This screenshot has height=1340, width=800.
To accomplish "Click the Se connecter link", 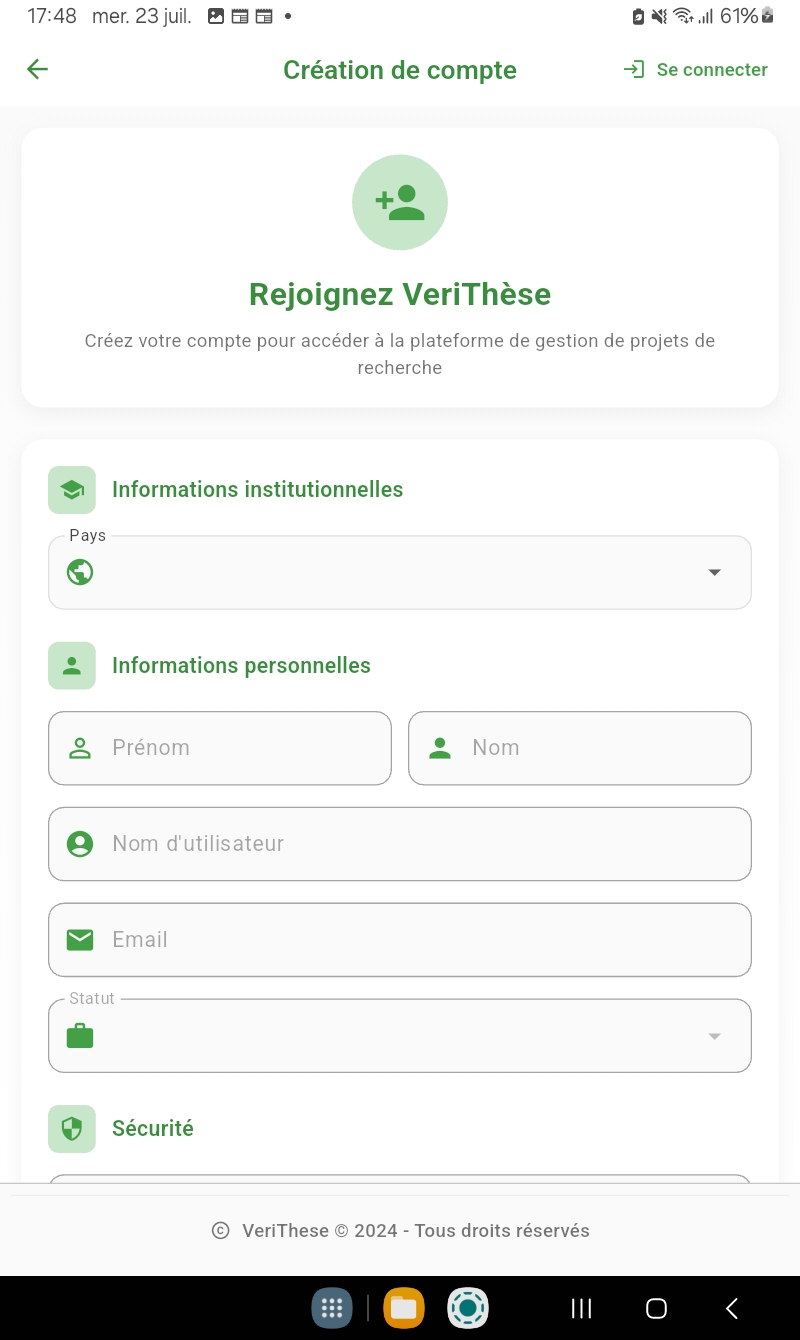I will (x=712, y=69).
